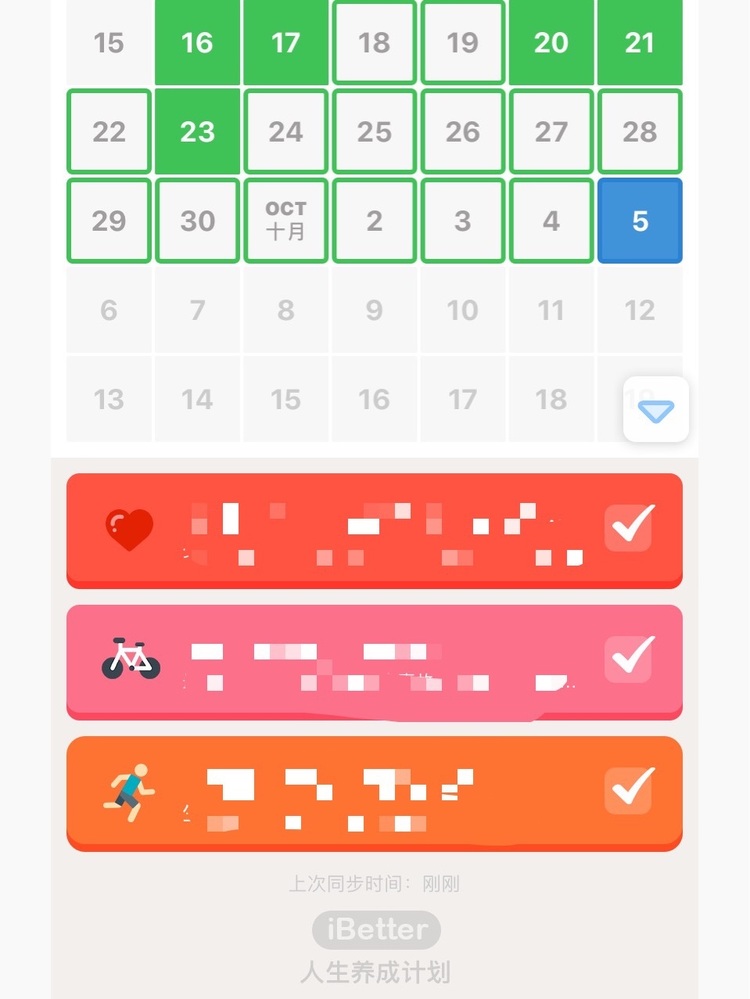Uncheck the running habit checkbox
Image resolution: width=750 pixels, height=999 pixels.
coord(629,790)
